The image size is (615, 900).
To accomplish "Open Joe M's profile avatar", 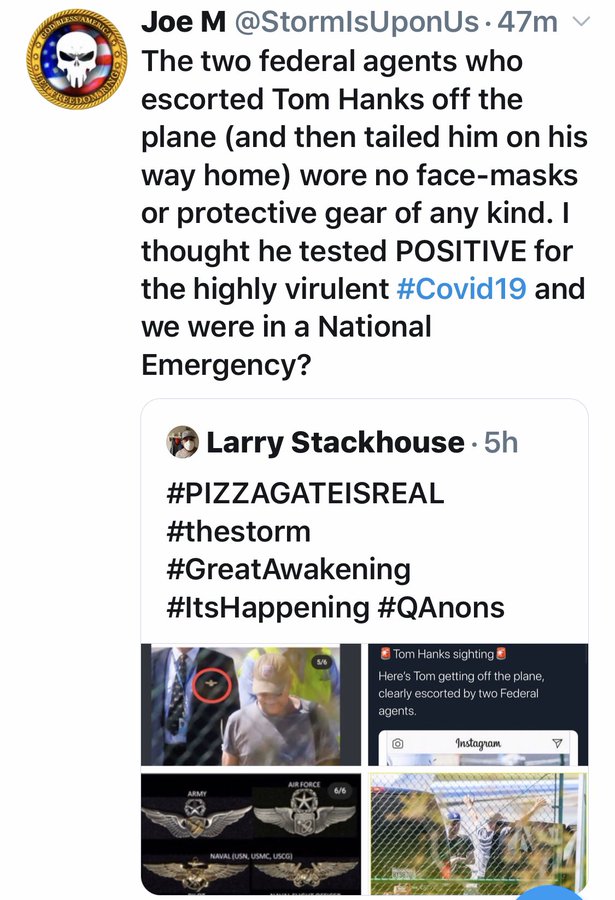I will (x=76, y=59).
